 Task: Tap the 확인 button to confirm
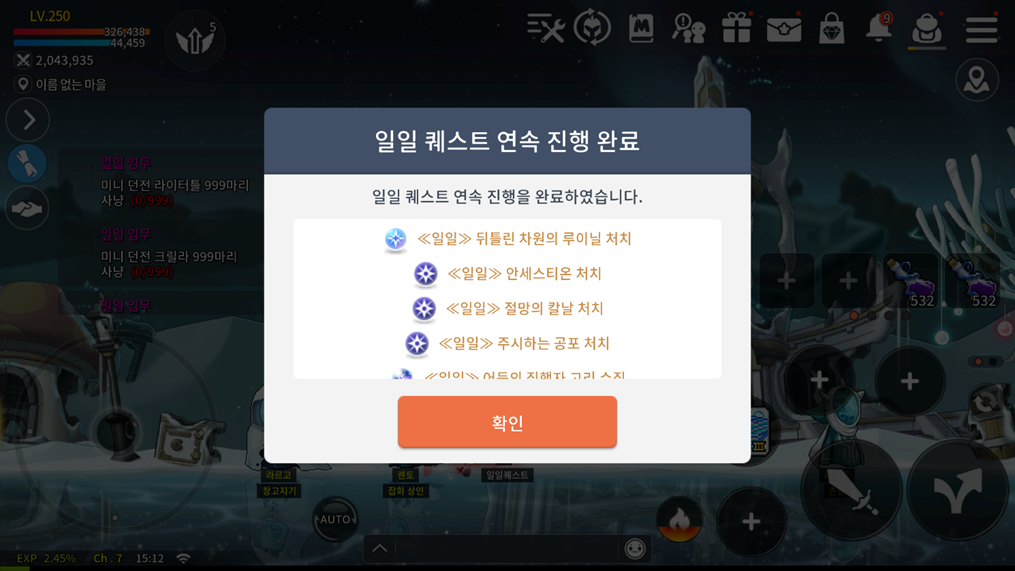(507, 422)
